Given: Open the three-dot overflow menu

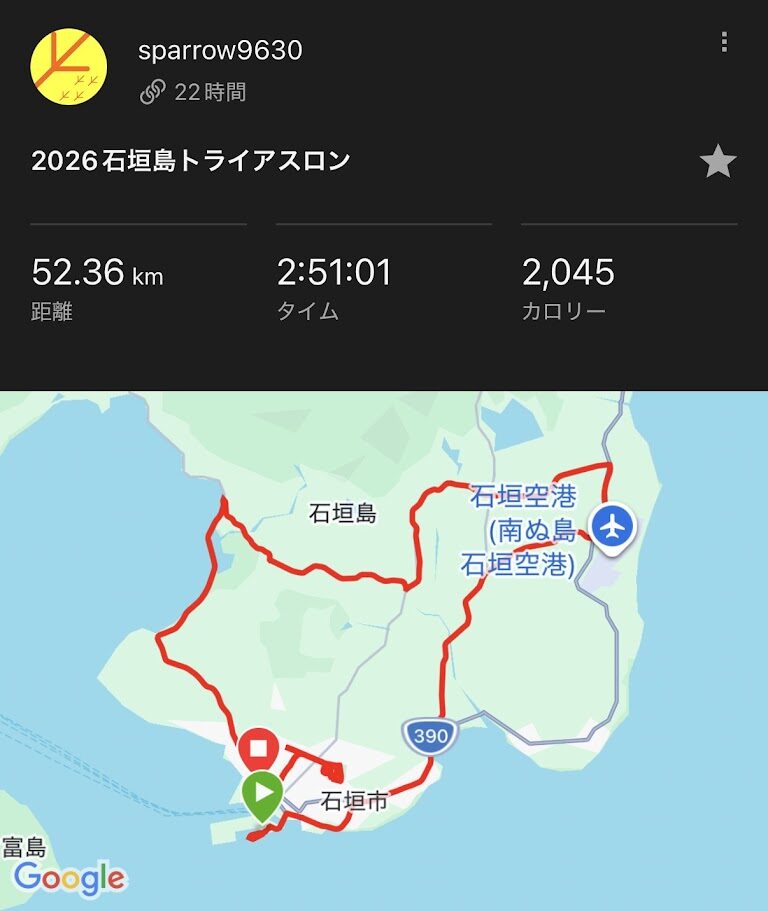Looking at the screenshot, I should tap(724, 43).
